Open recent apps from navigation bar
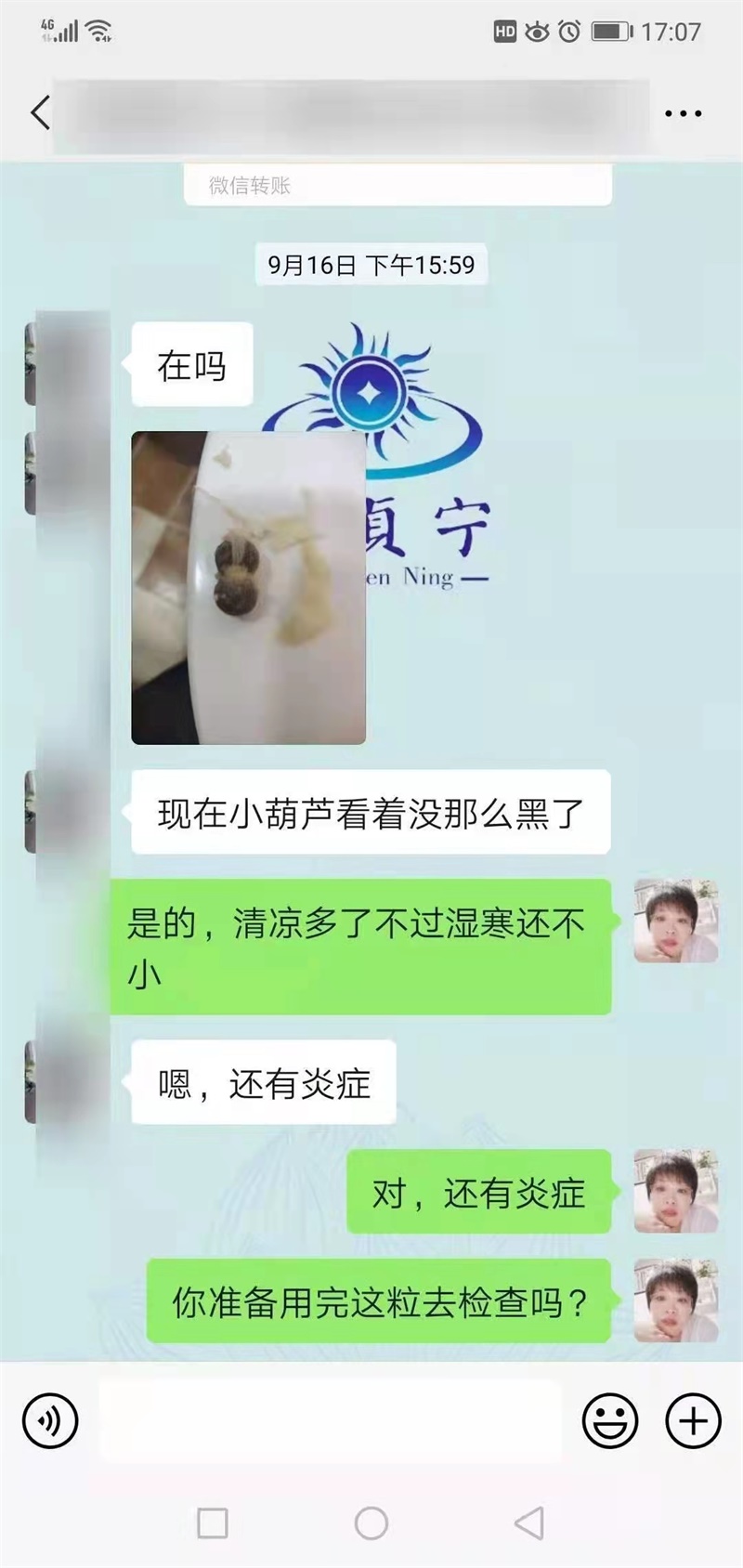The height and width of the screenshot is (1568, 743). tap(213, 1522)
